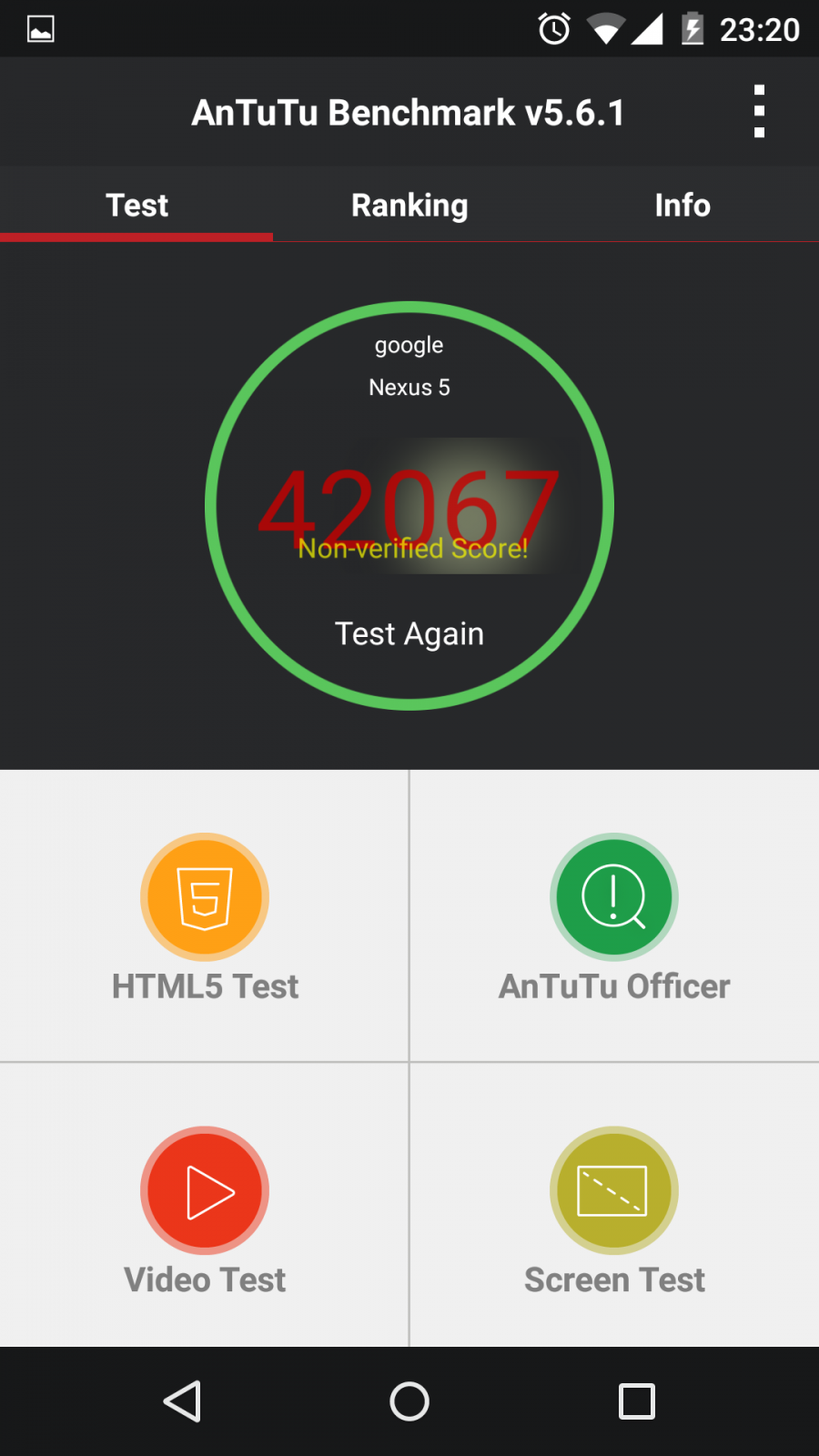
Task: Open the overflow menu
Action: (759, 112)
